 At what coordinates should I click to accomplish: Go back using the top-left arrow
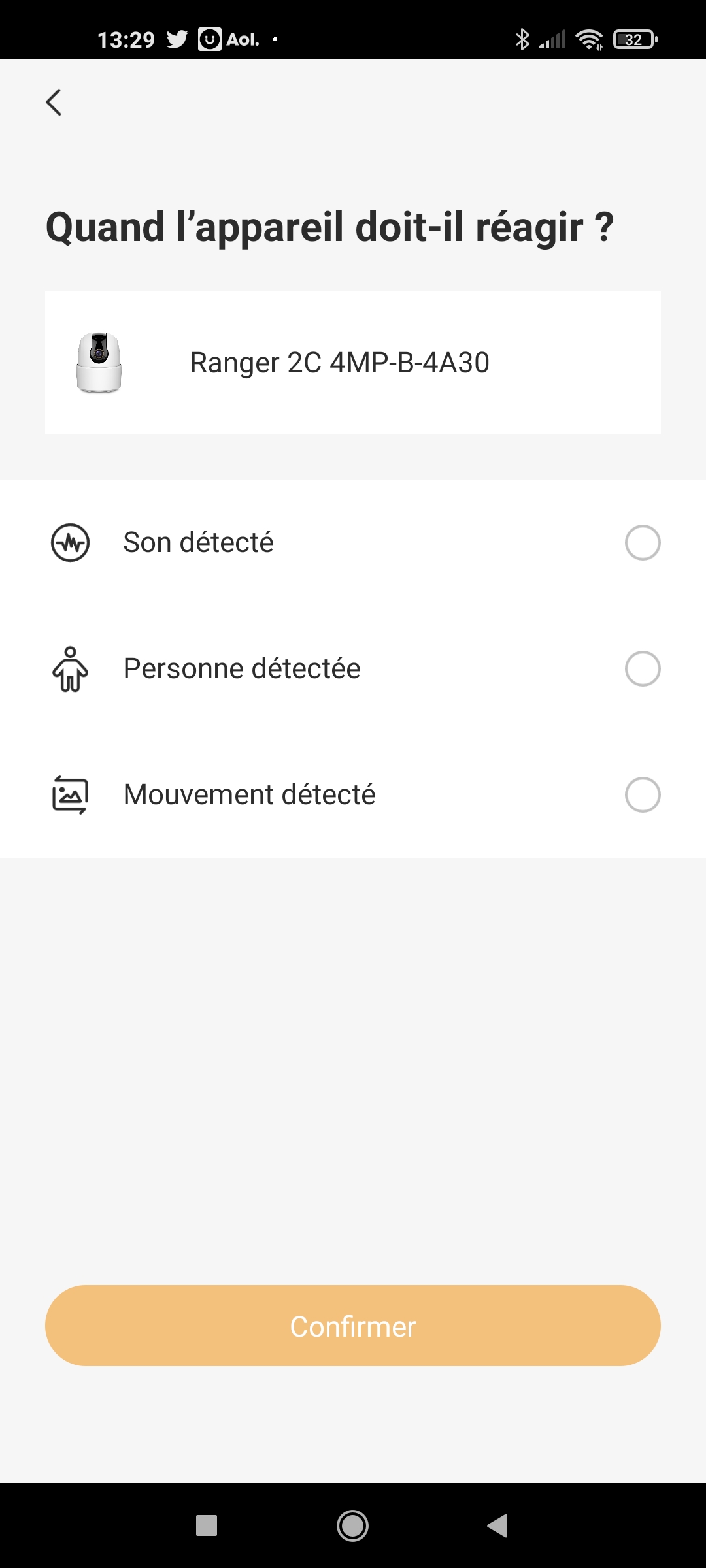click(54, 103)
